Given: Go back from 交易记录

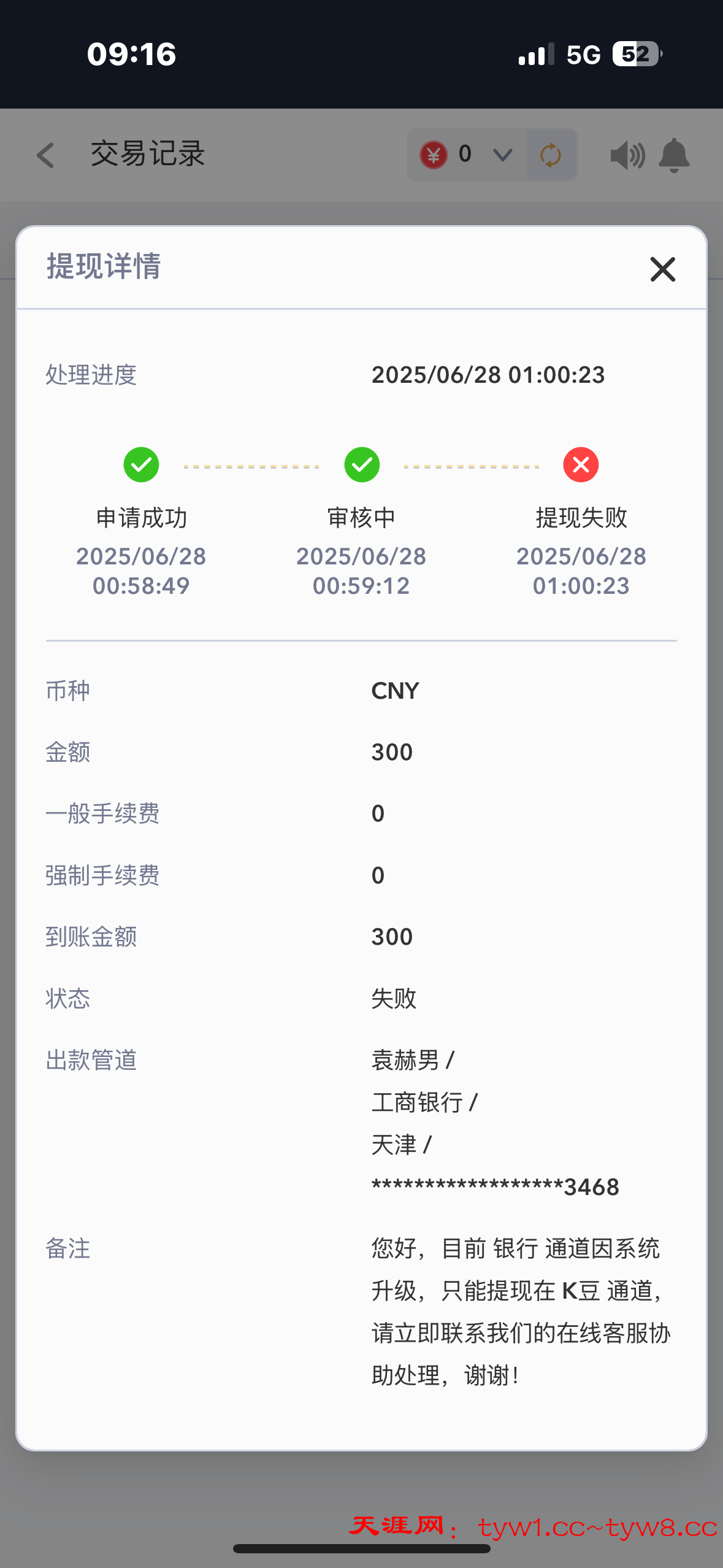Looking at the screenshot, I should point(46,155).
